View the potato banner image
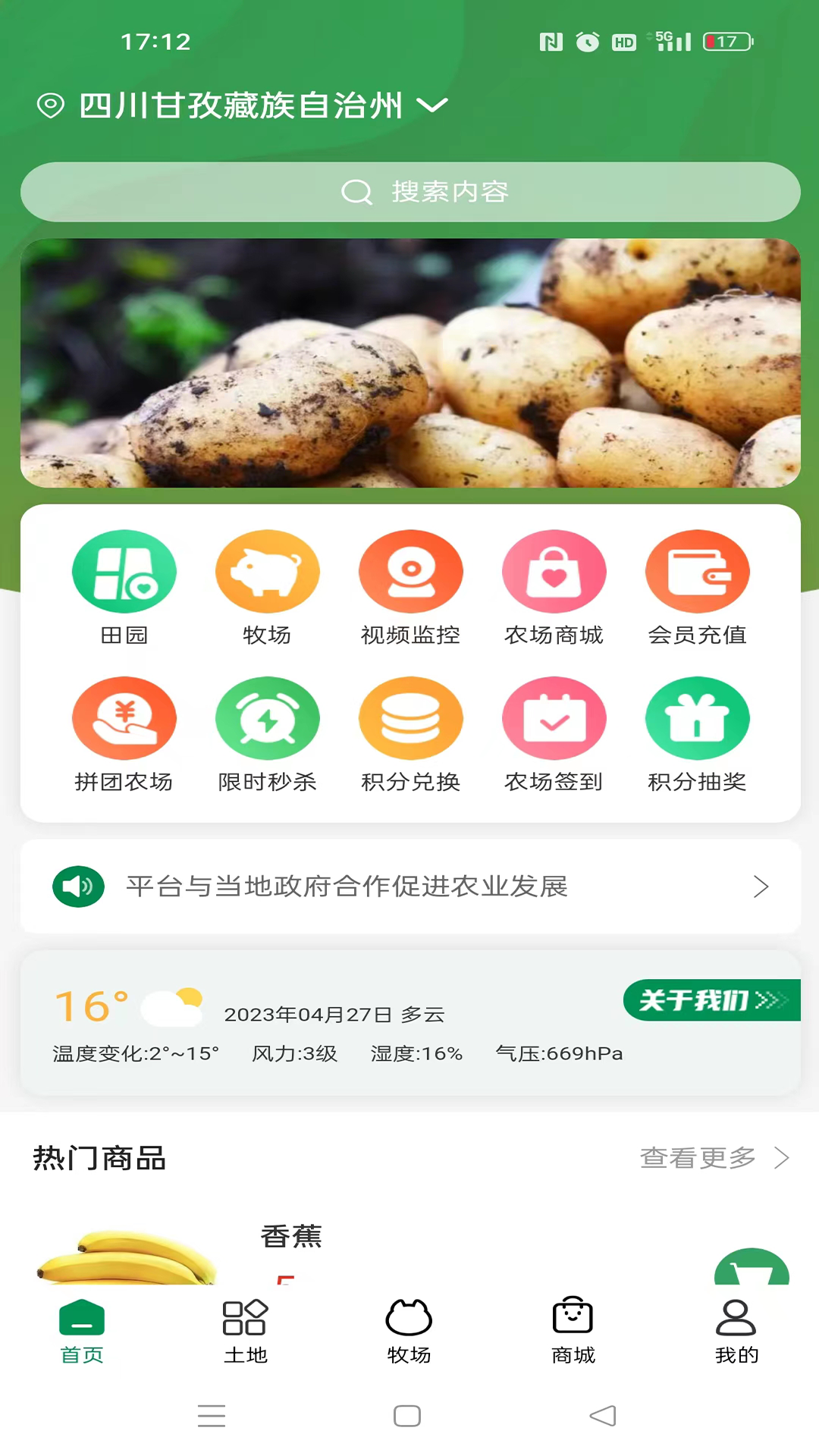The width and height of the screenshot is (819, 1456). tap(409, 362)
